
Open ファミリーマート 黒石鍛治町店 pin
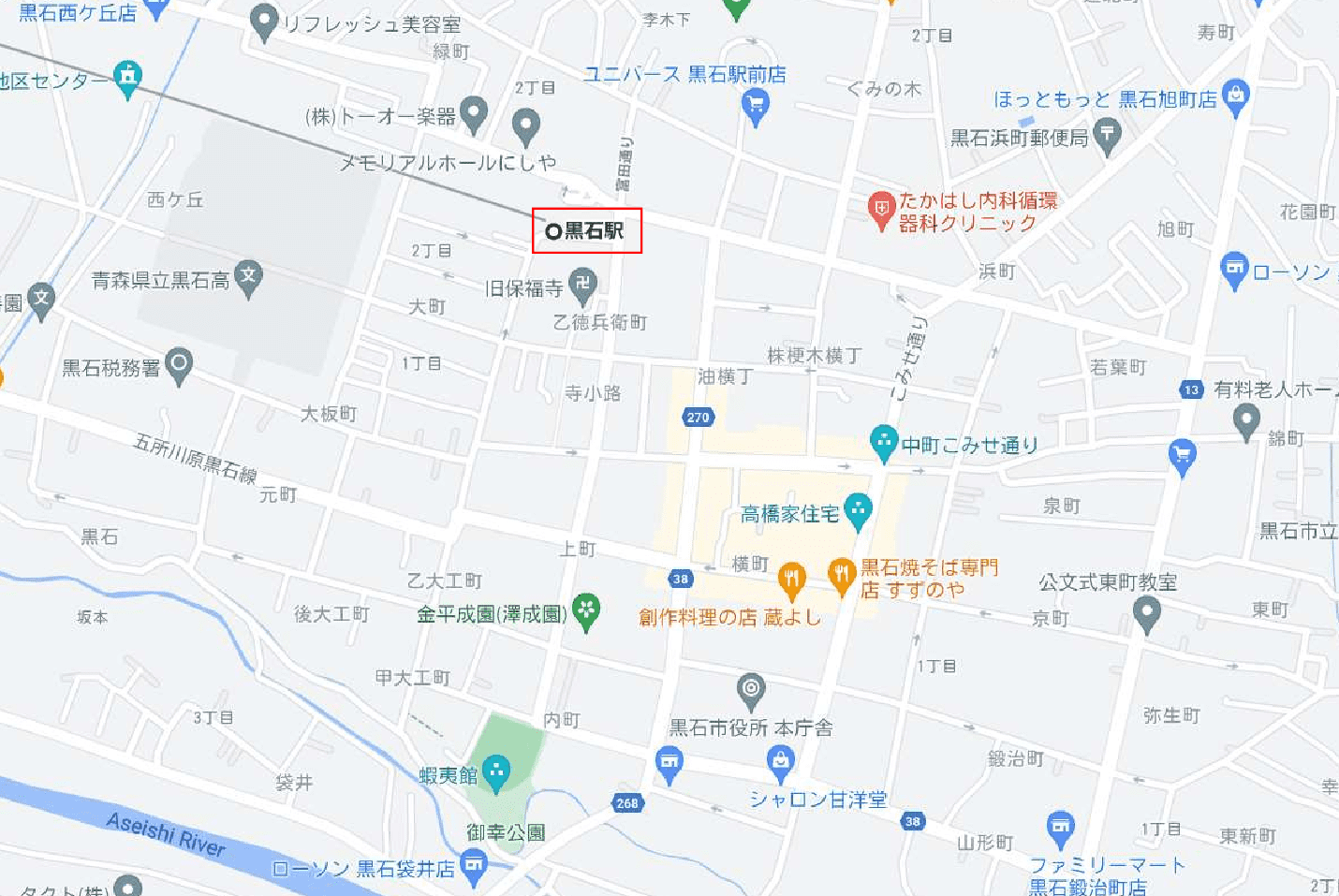[x=1060, y=827]
